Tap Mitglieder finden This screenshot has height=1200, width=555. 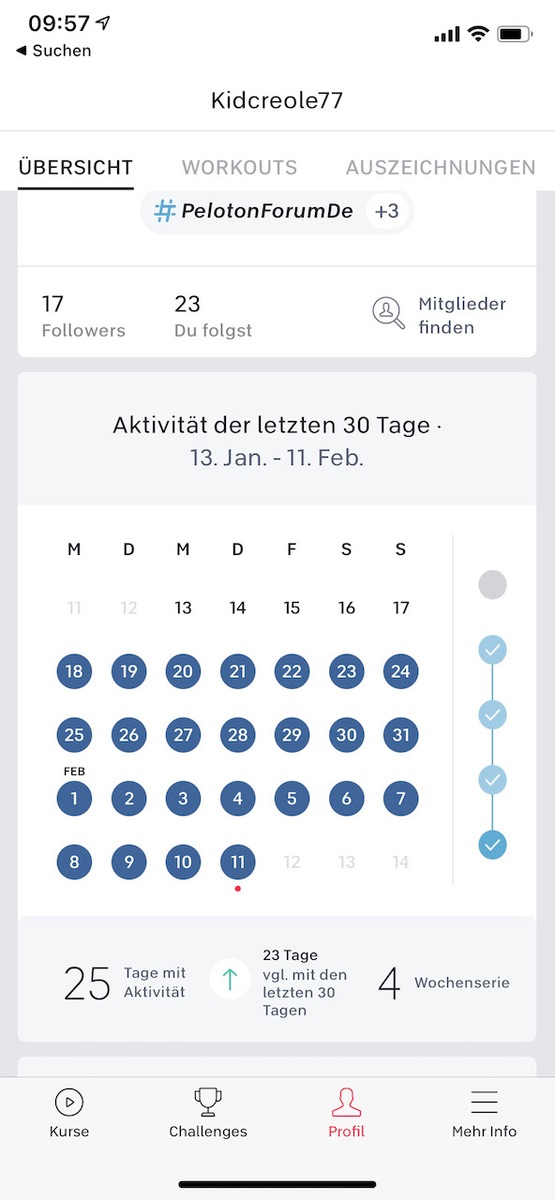pos(439,316)
